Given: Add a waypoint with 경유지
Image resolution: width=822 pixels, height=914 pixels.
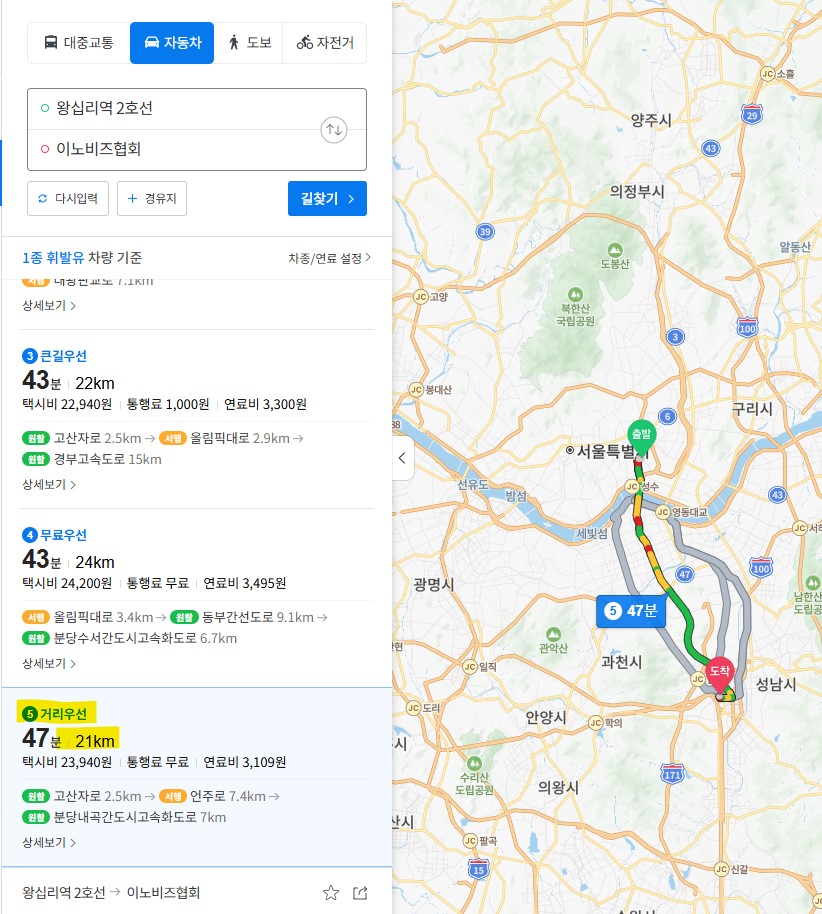Looking at the screenshot, I should point(152,198).
